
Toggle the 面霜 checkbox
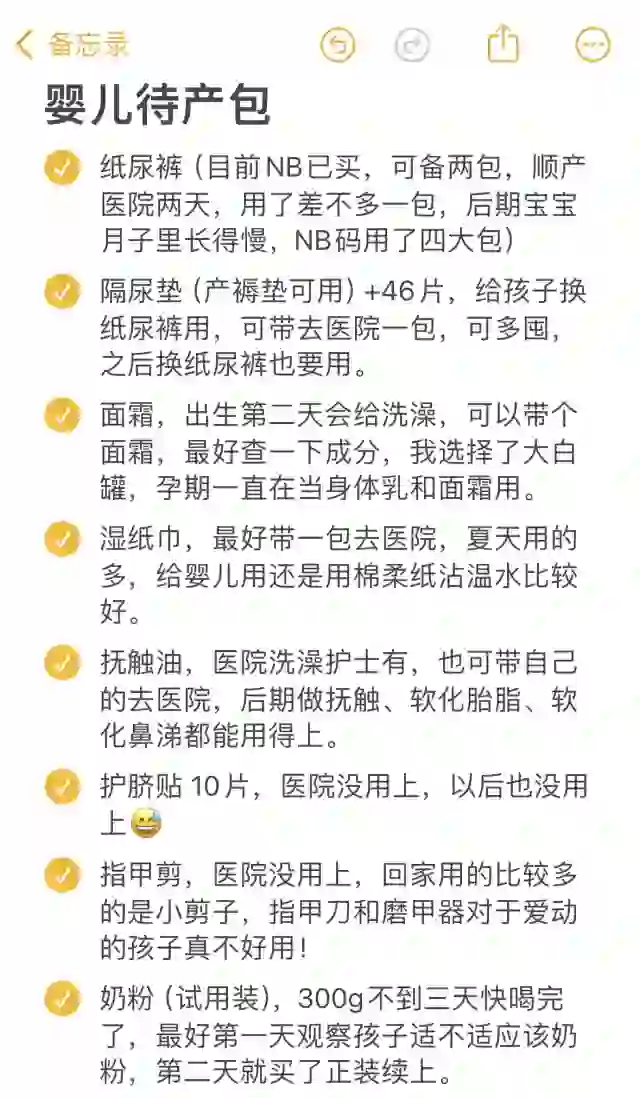pos(62,415)
